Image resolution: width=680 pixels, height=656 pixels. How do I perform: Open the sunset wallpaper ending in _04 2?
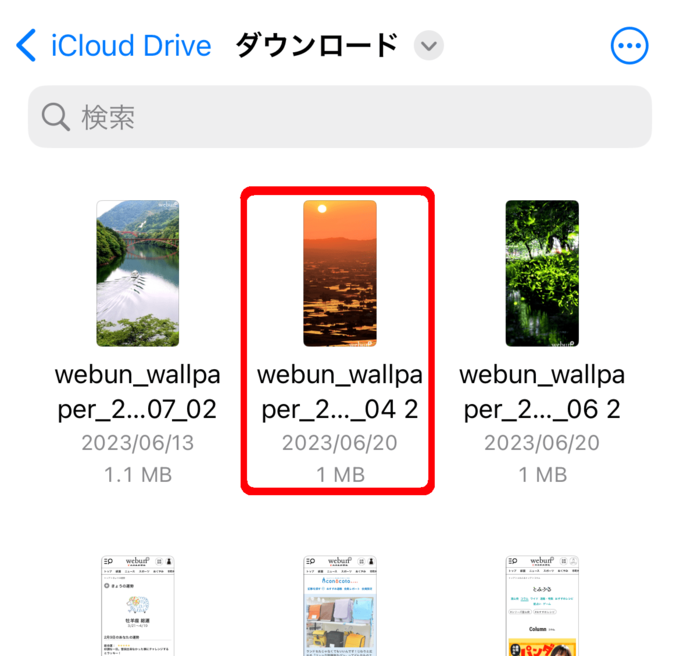pyautogui.click(x=340, y=273)
